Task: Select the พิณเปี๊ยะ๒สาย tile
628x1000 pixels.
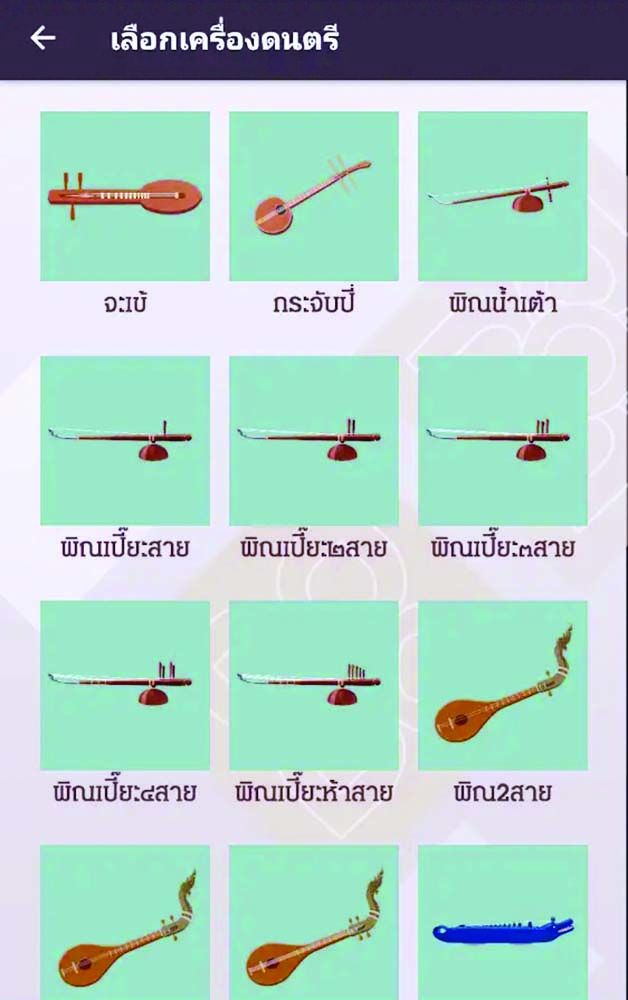Action: coord(314,441)
